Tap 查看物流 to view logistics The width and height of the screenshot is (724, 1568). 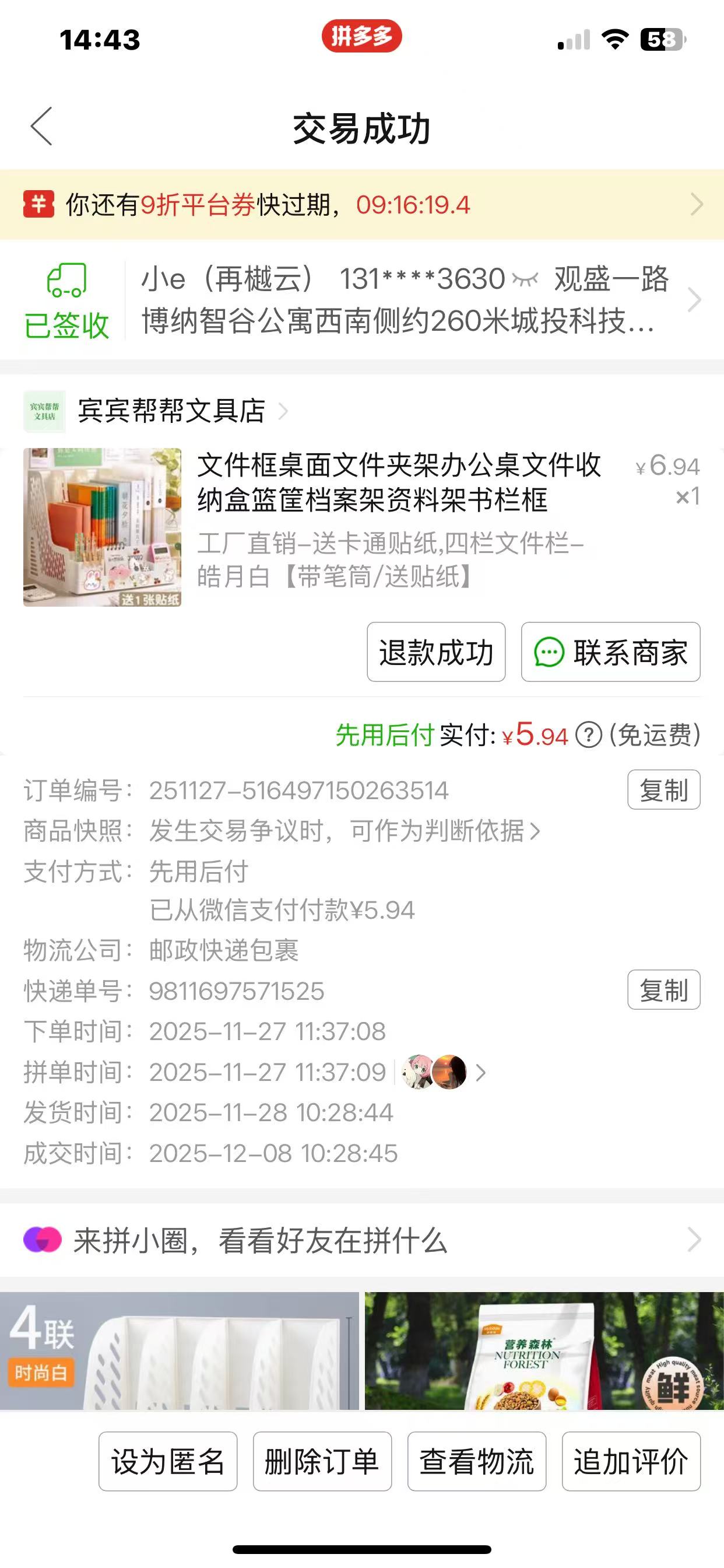click(x=476, y=1461)
